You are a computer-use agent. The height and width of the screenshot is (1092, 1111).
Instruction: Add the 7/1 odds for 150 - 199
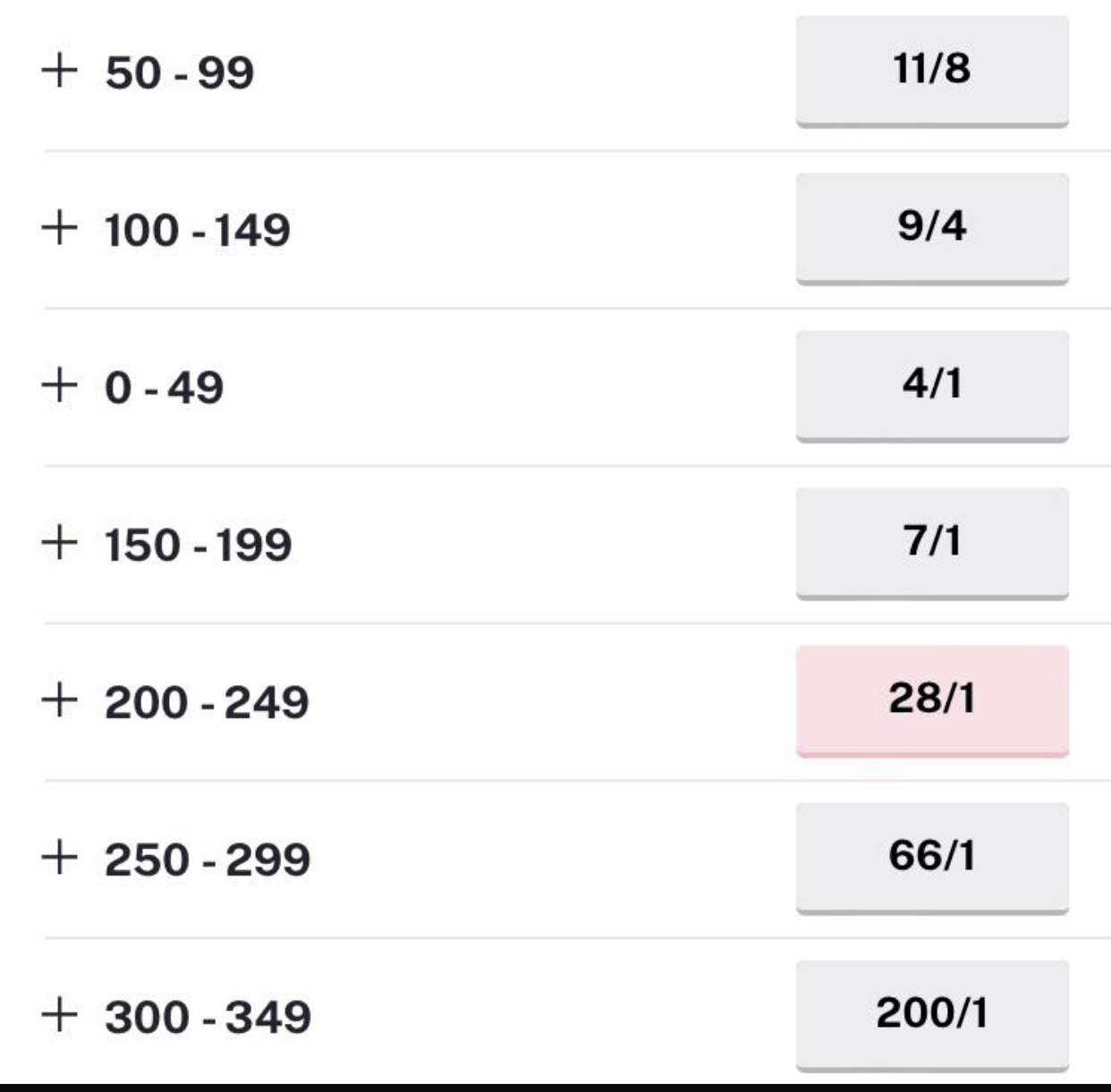[932, 542]
